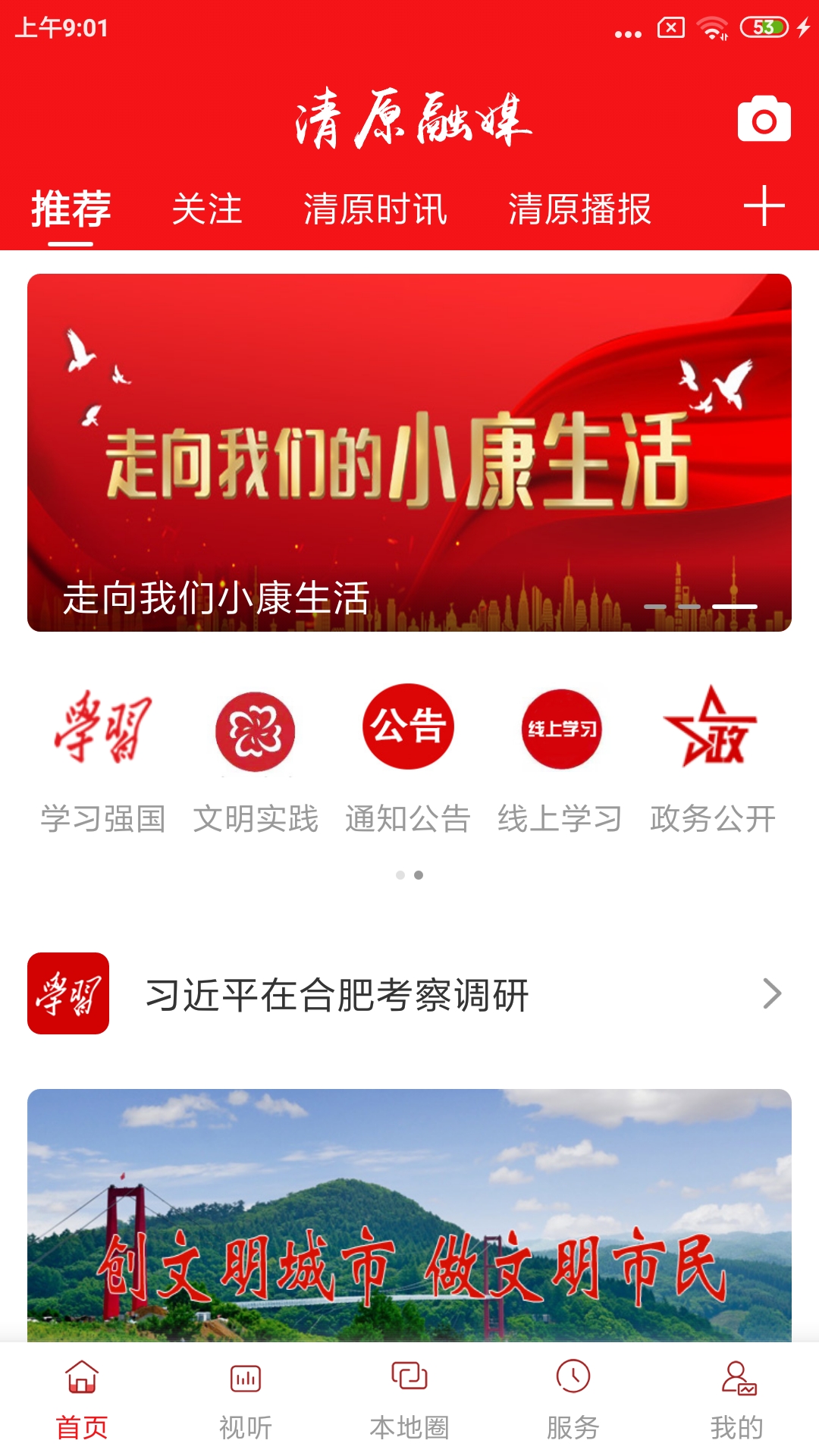Open 通知公告 notices

[408, 758]
